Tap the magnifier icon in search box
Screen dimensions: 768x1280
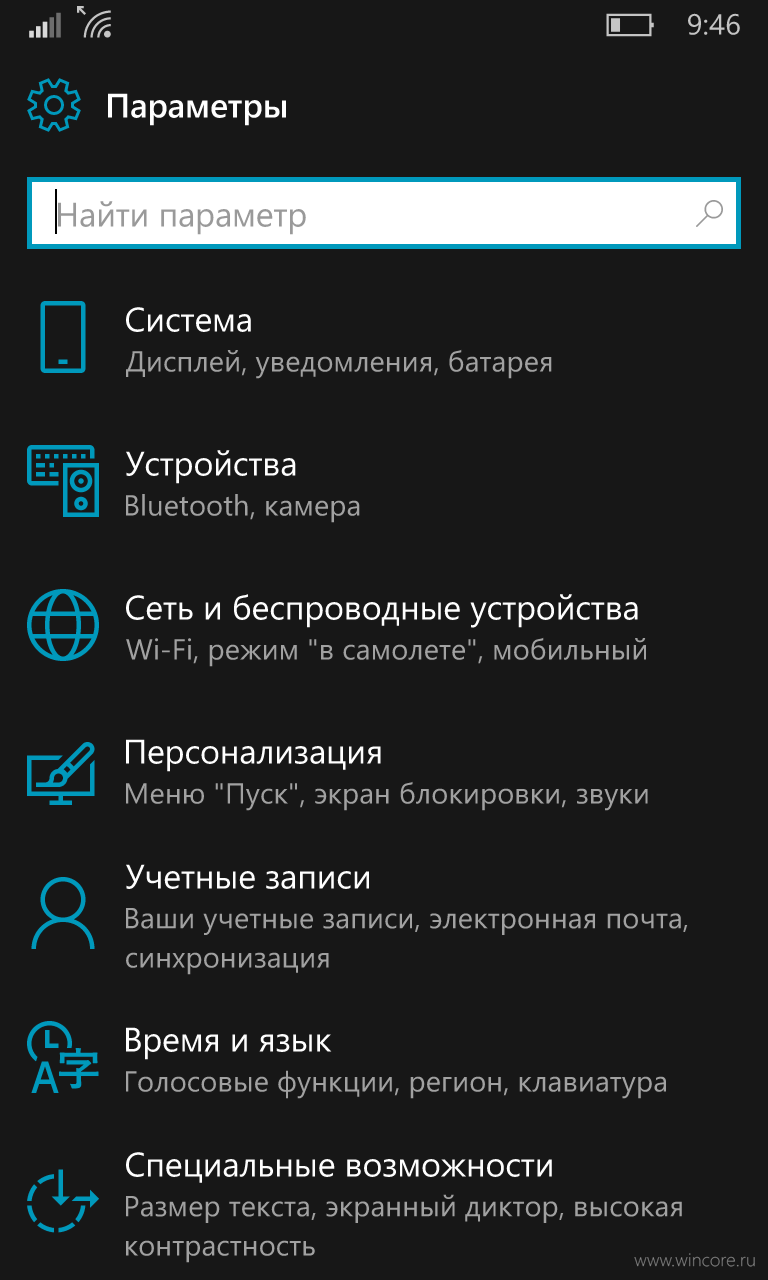click(x=709, y=213)
